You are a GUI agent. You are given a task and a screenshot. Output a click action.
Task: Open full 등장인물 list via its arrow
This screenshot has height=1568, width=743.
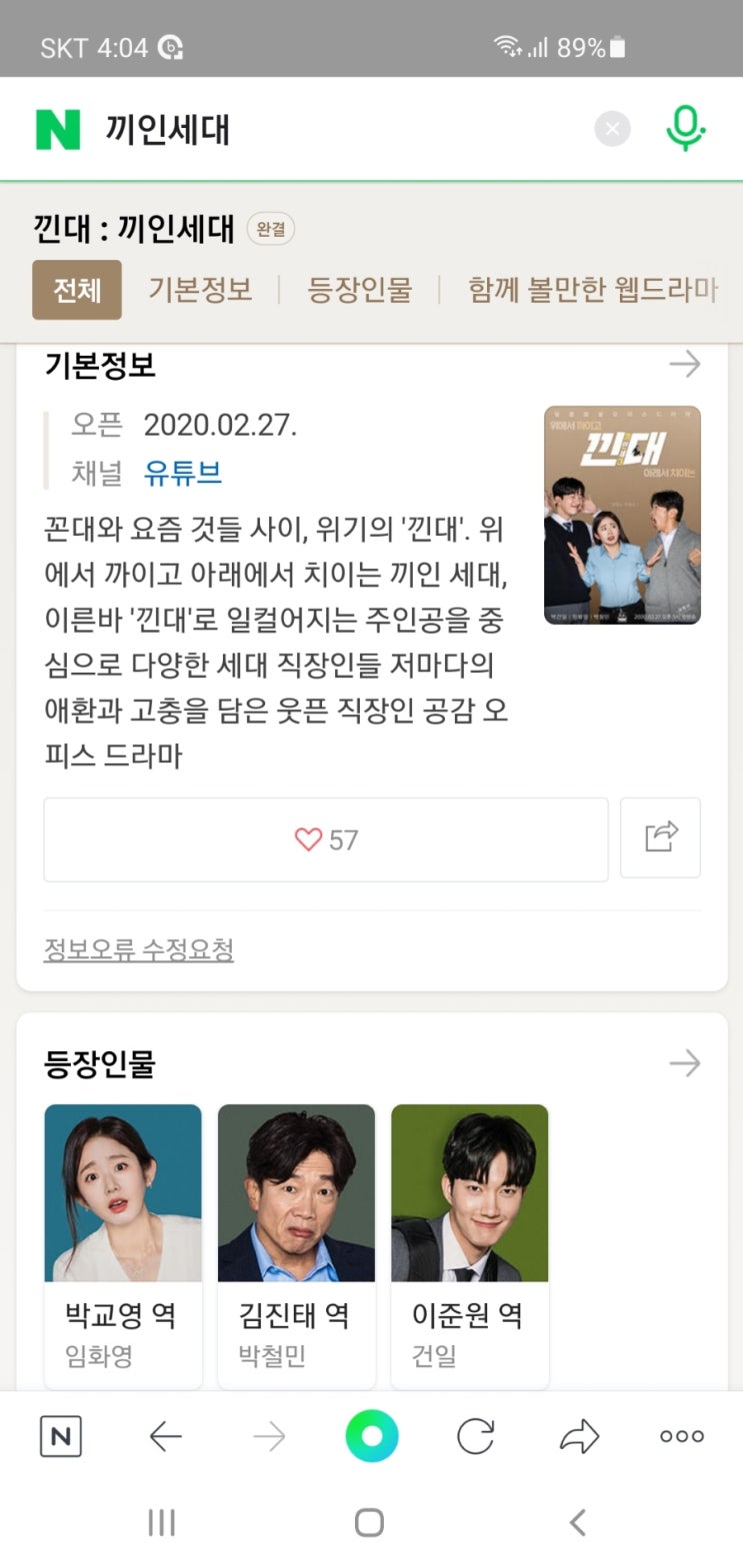point(685,1063)
